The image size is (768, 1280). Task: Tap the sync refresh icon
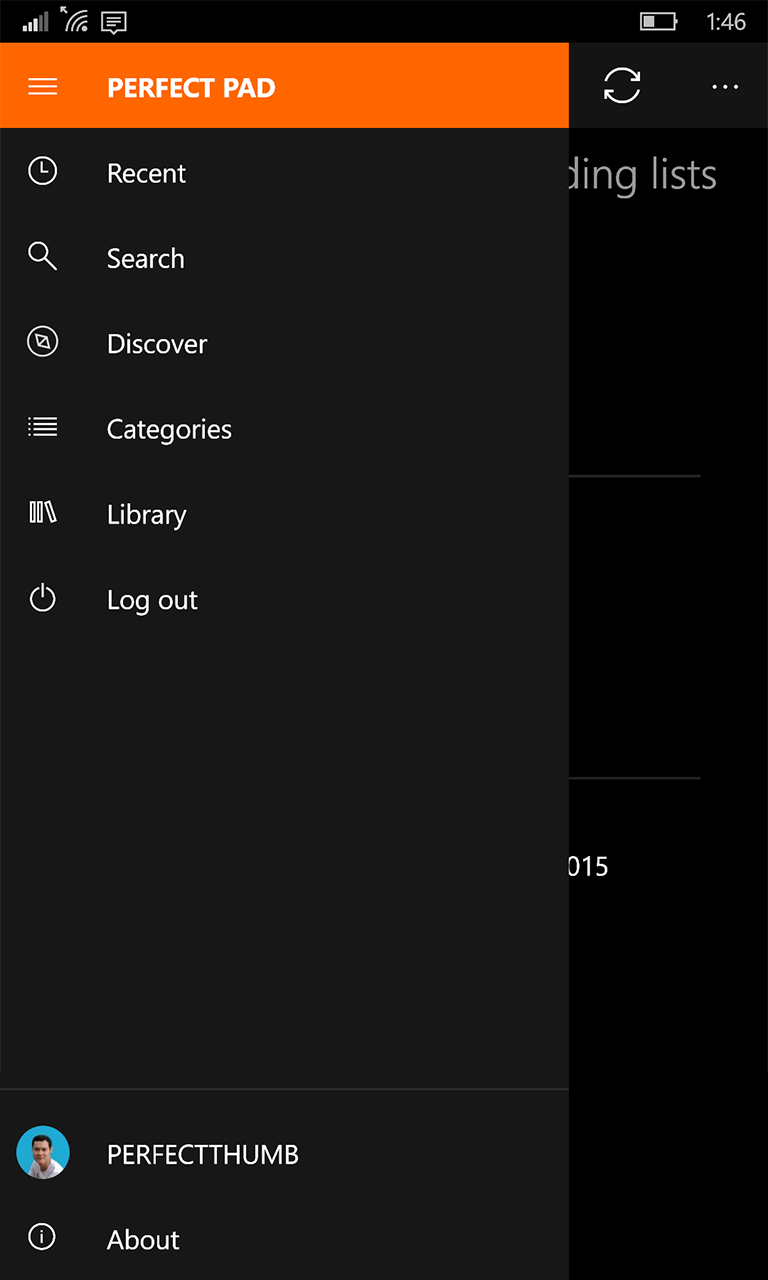[622, 86]
